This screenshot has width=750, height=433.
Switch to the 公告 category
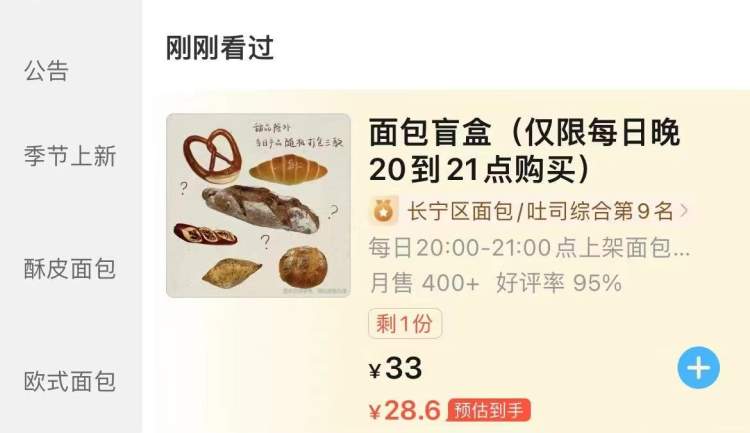pos(47,71)
